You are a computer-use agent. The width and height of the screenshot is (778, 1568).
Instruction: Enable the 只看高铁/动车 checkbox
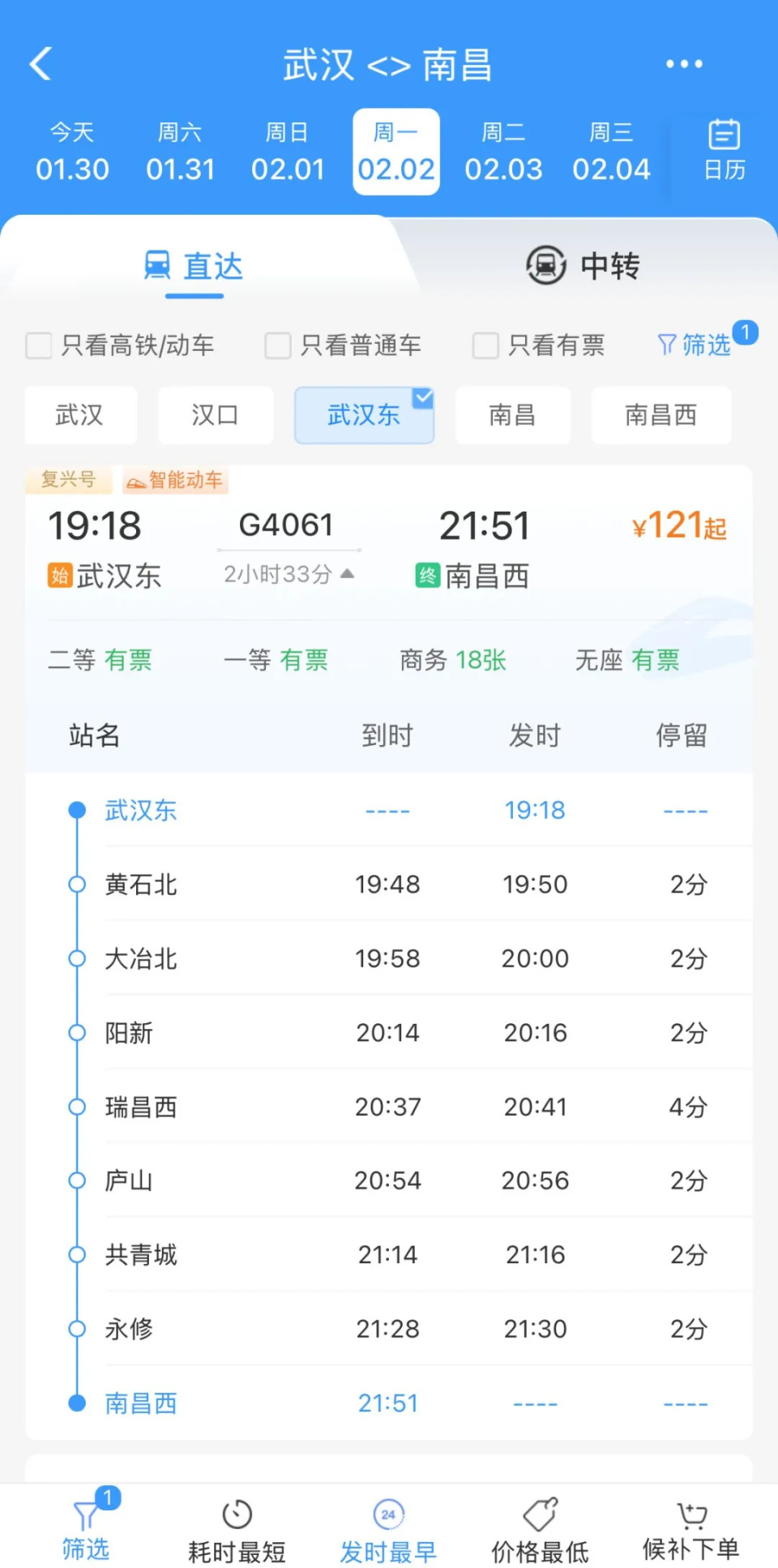pyautogui.click(x=39, y=345)
